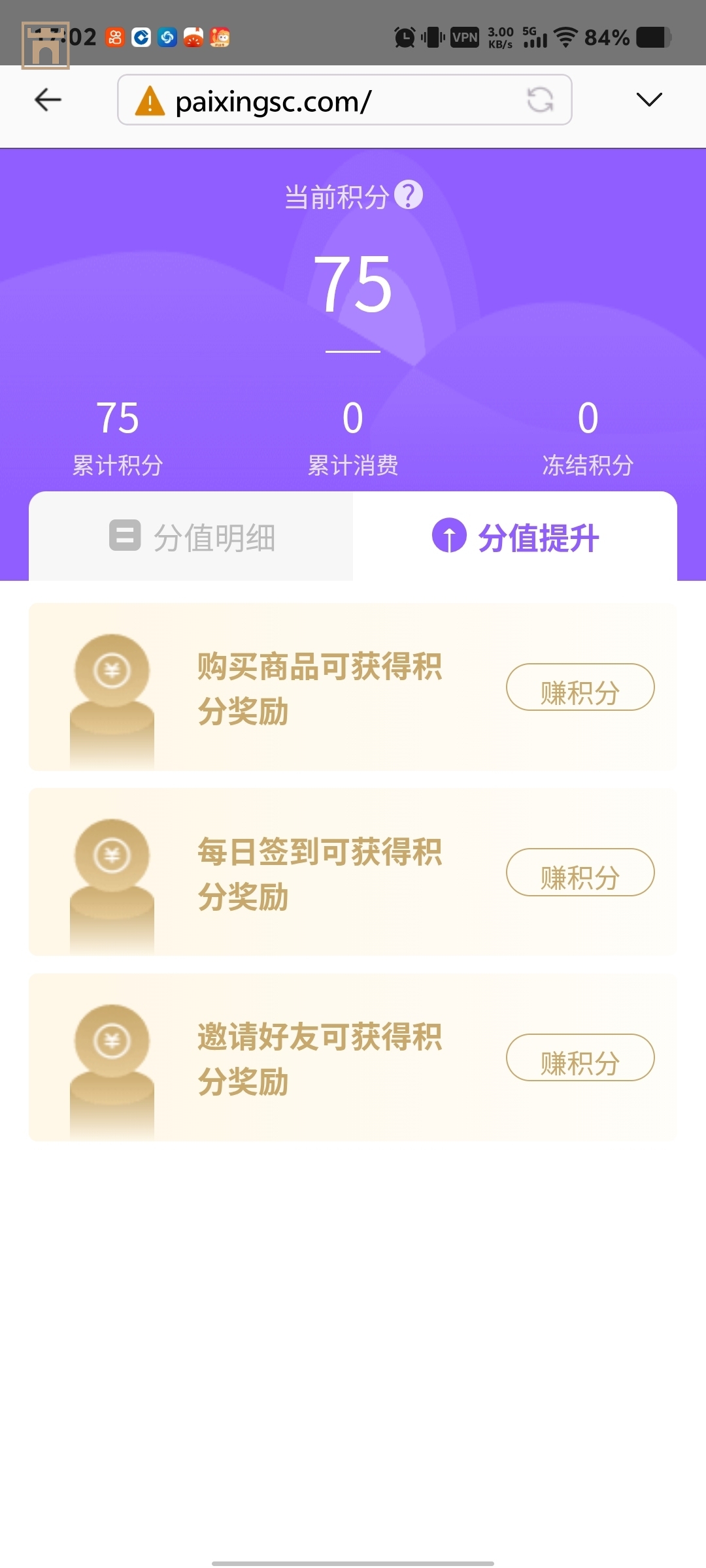Open the help icon beside 当前积分
The image size is (706, 1568).
click(409, 195)
